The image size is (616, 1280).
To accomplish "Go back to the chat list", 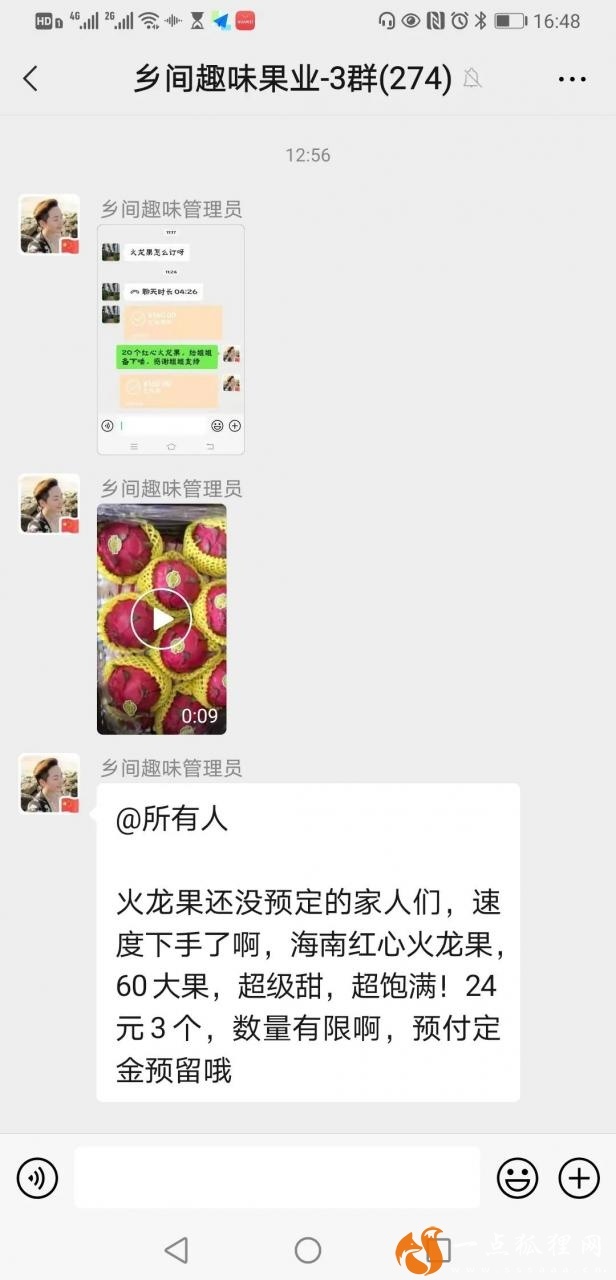I will [x=30, y=79].
